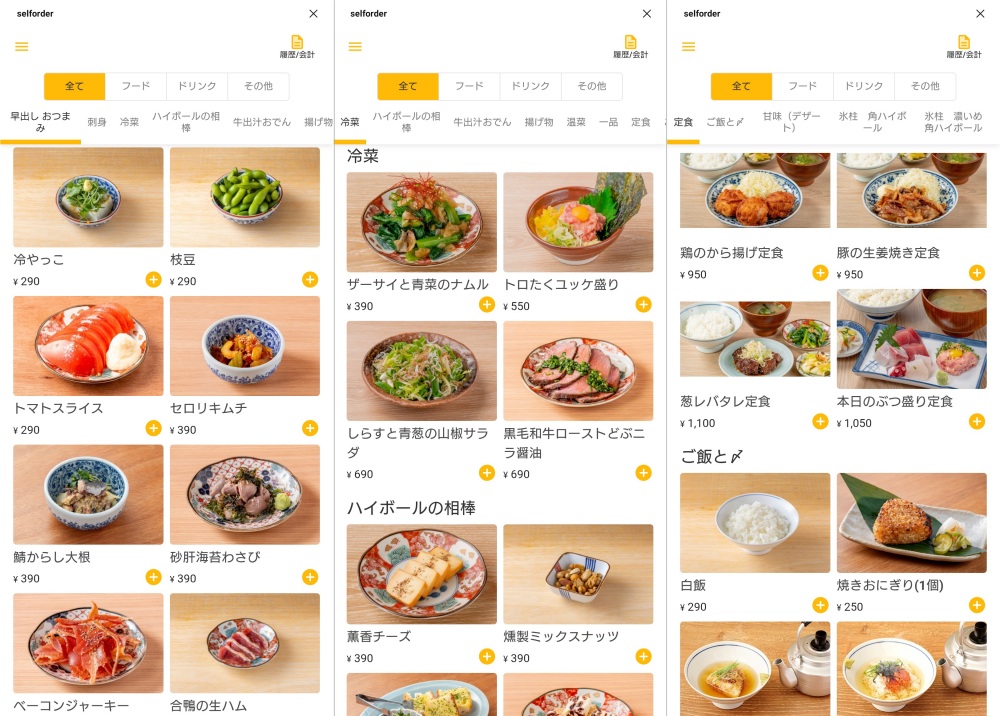This screenshot has height=716, width=1000.
Task: Jump to the 刺身 category
Action: click(x=97, y=122)
